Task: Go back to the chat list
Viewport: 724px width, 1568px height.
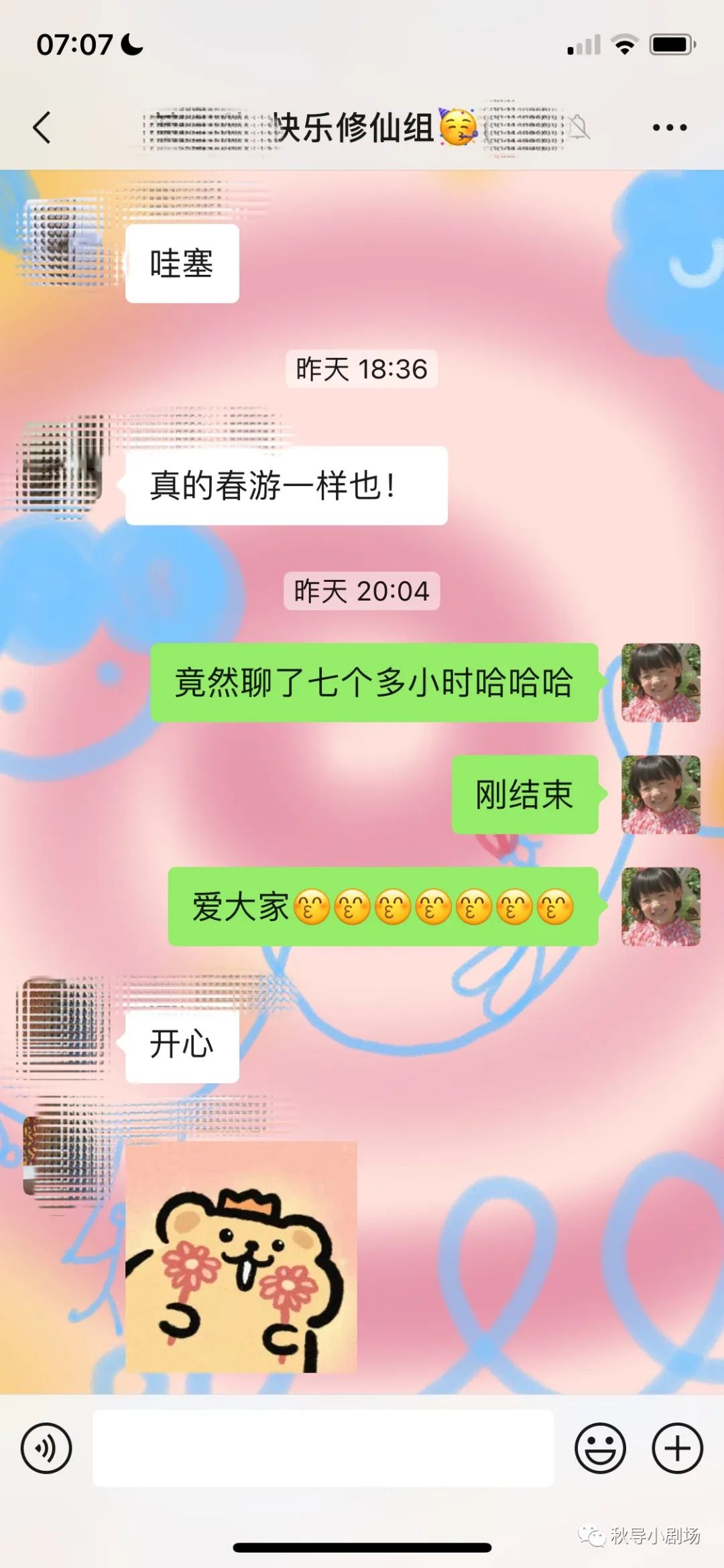Action: coord(42,127)
